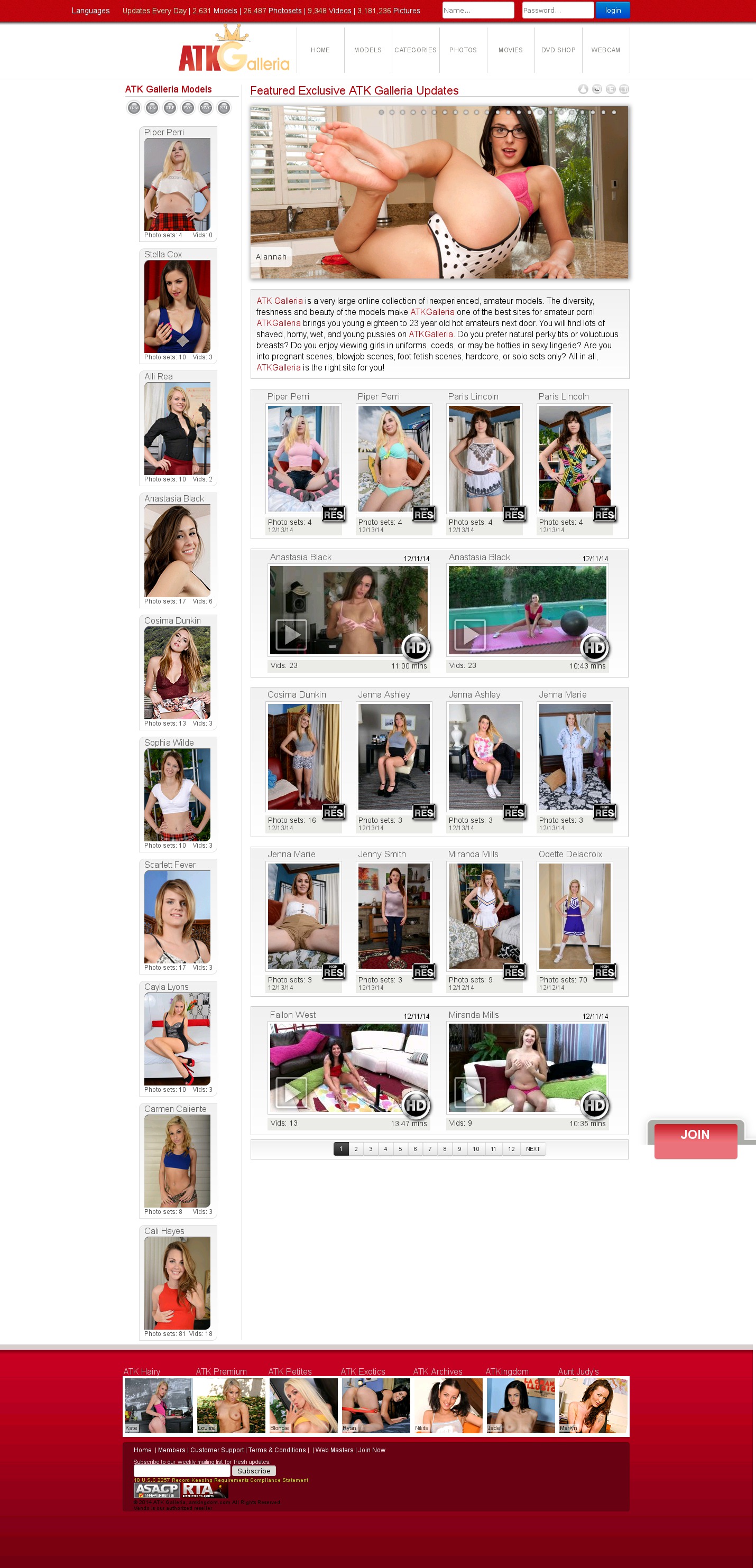
Task: Tap NEXT in the pagination bar
Action: (532, 1148)
